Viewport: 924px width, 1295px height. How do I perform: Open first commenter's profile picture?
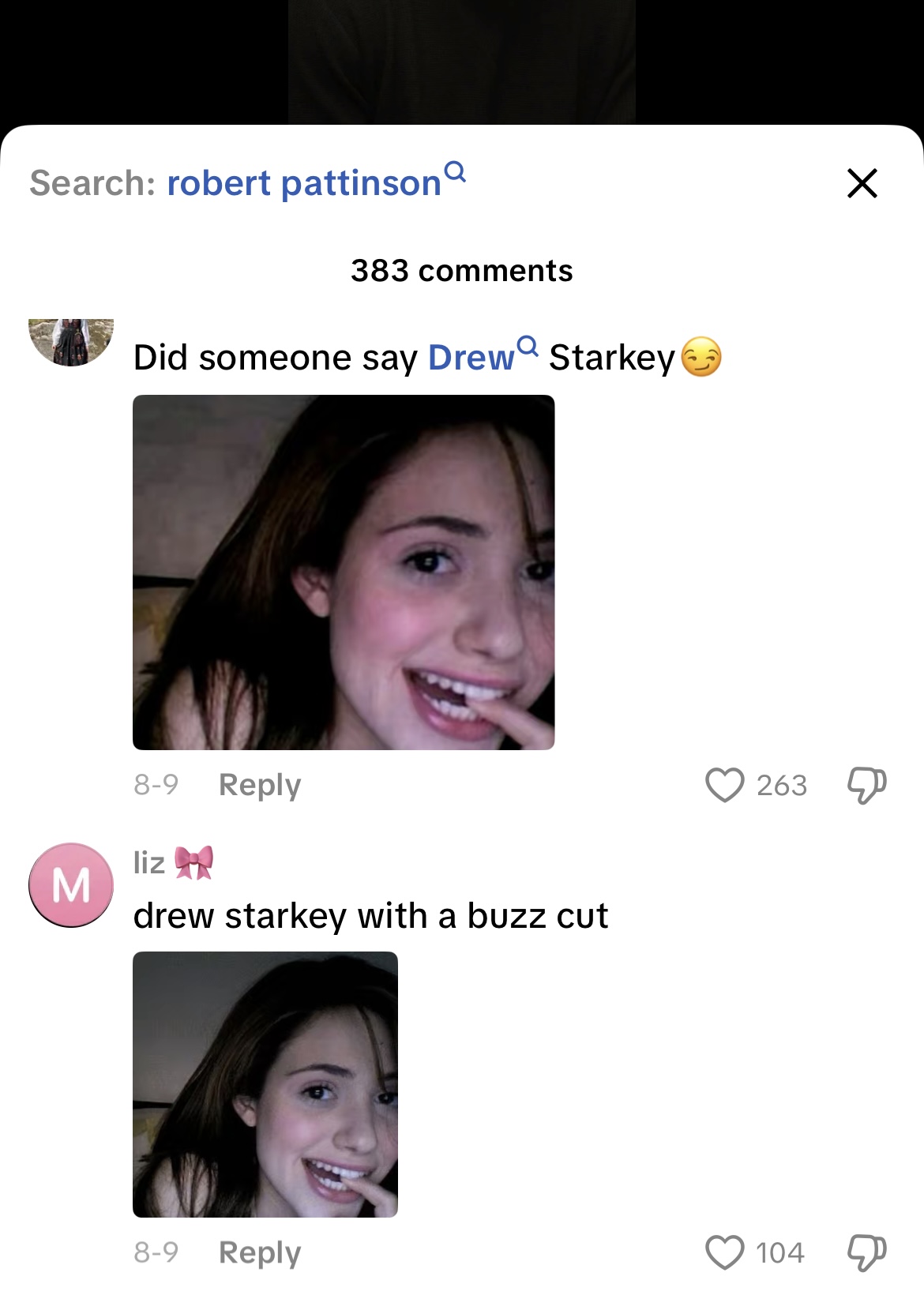(x=71, y=343)
